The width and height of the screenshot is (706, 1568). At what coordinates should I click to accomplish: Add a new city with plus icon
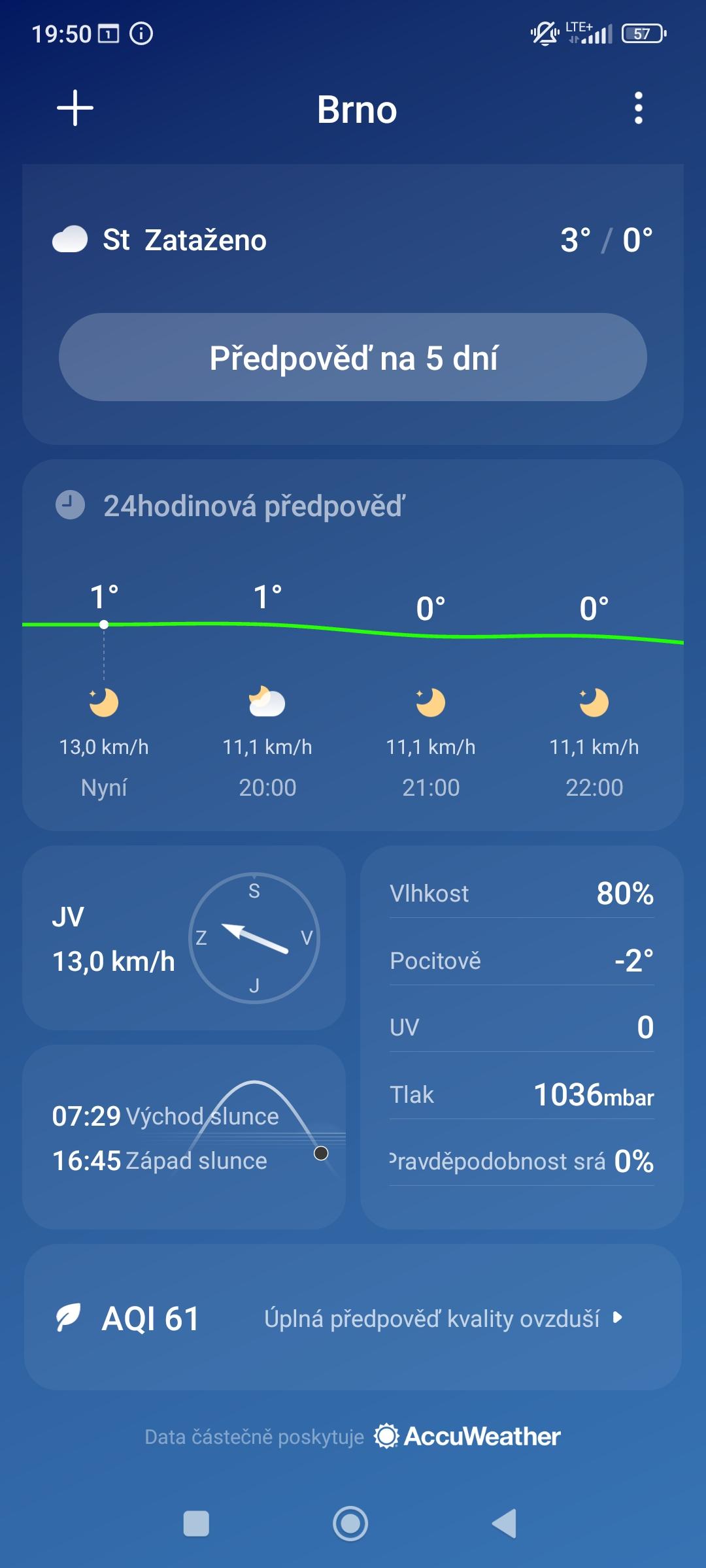click(75, 108)
